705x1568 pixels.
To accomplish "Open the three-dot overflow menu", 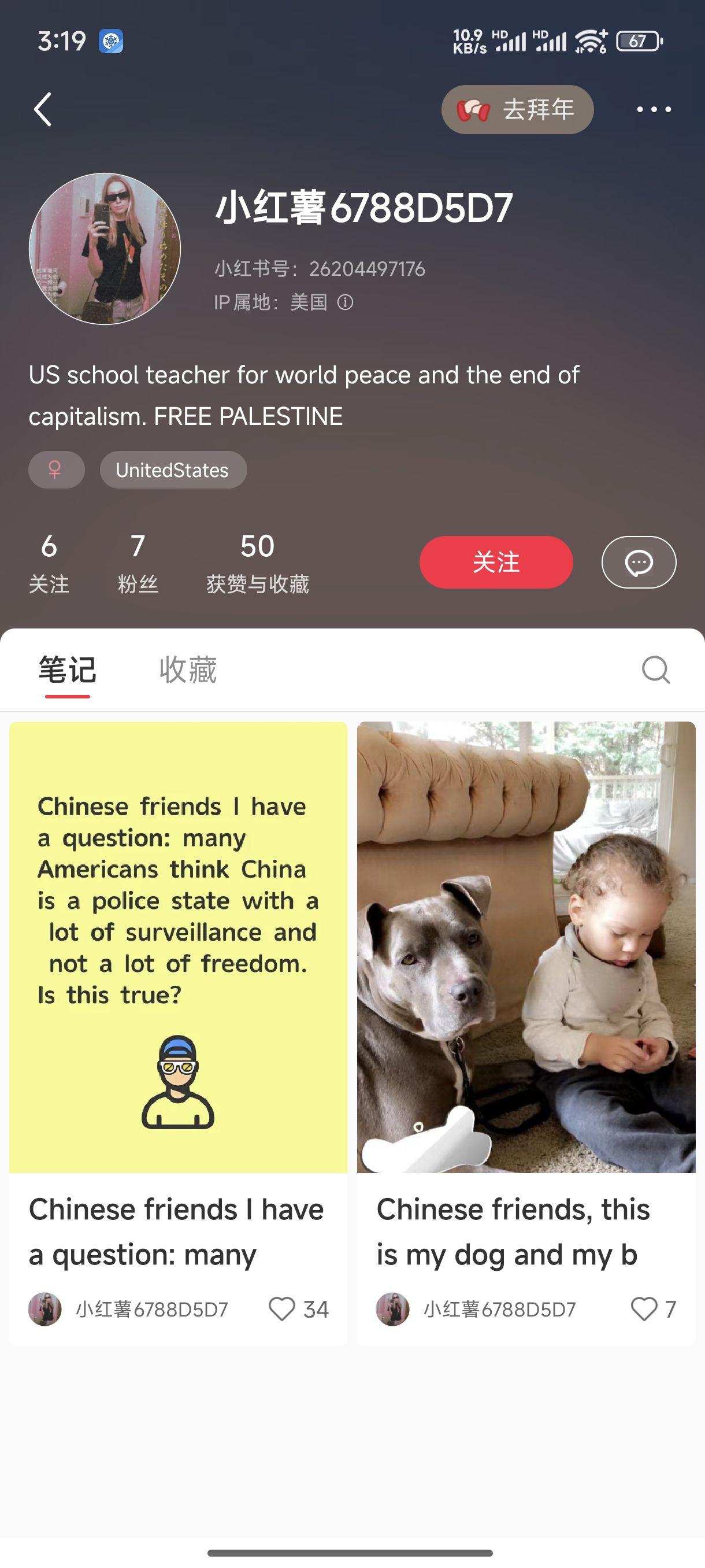I will (654, 110).
